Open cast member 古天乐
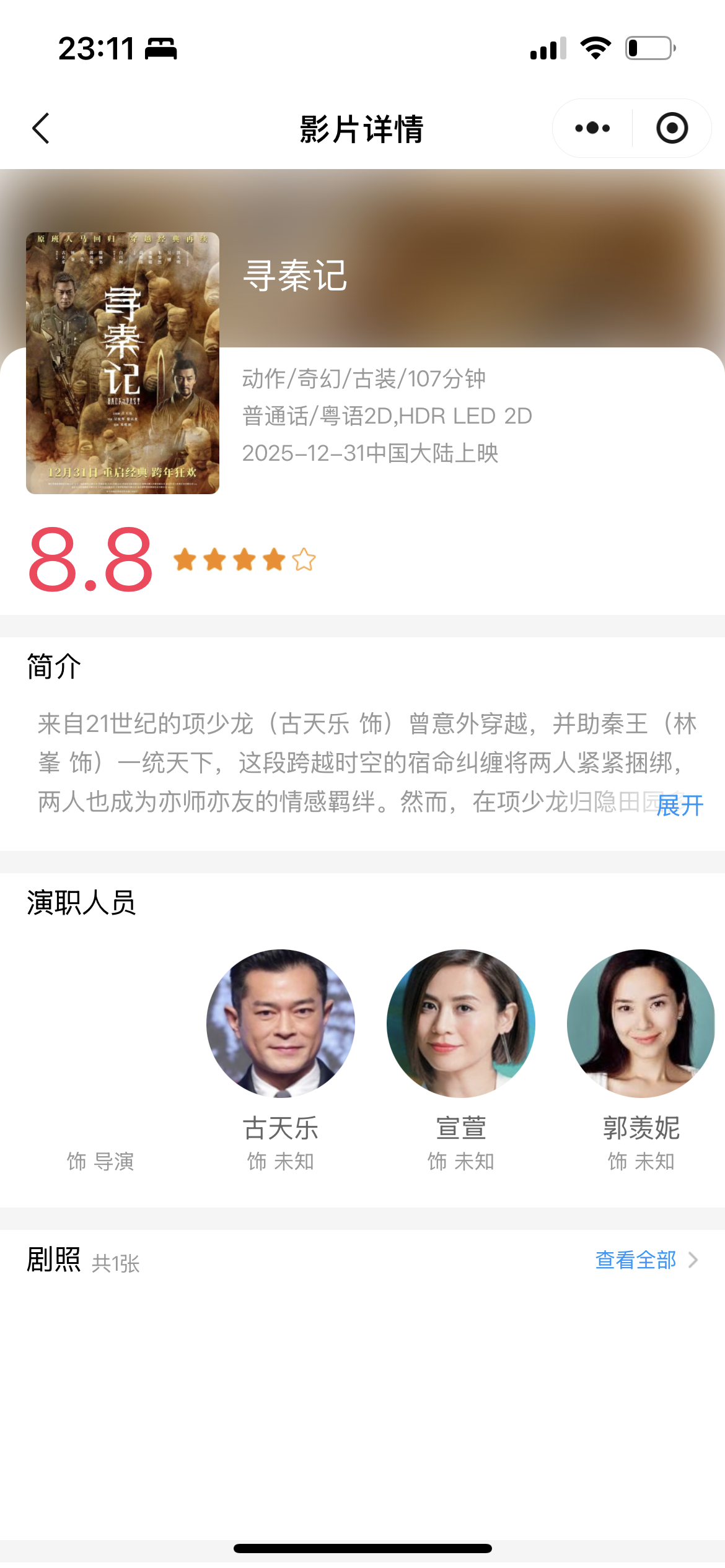Viewport: 725px width, 1568px height. [x=281, y=1024]
